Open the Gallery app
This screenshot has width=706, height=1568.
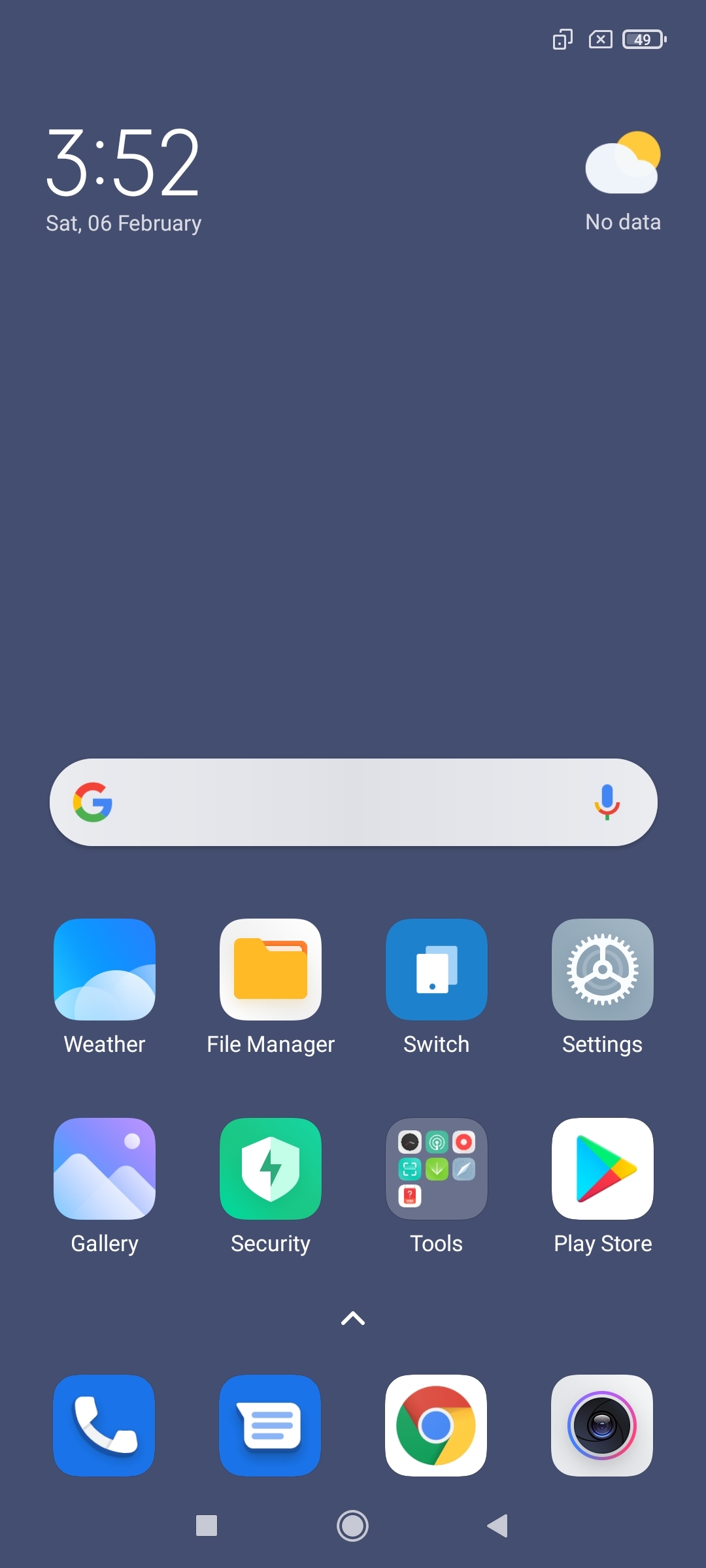105,1169
